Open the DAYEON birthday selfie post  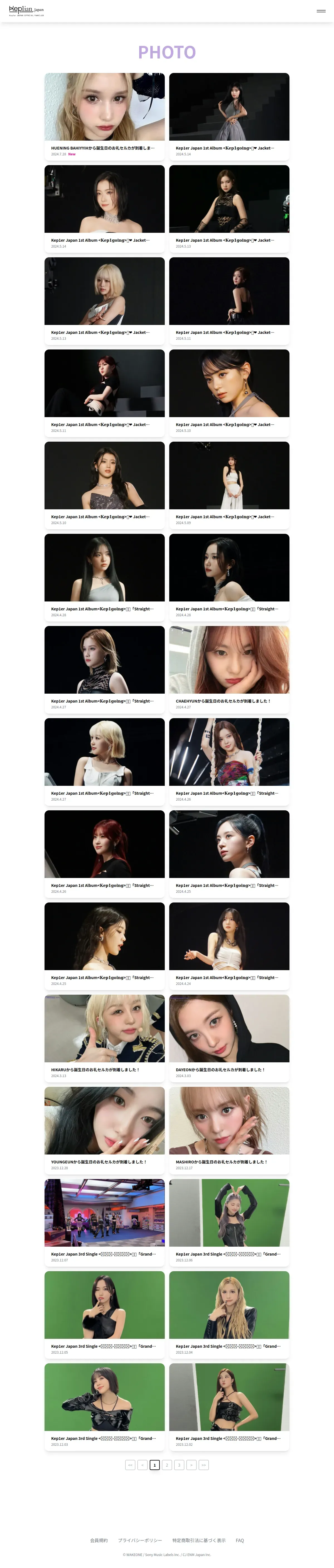229,1038
